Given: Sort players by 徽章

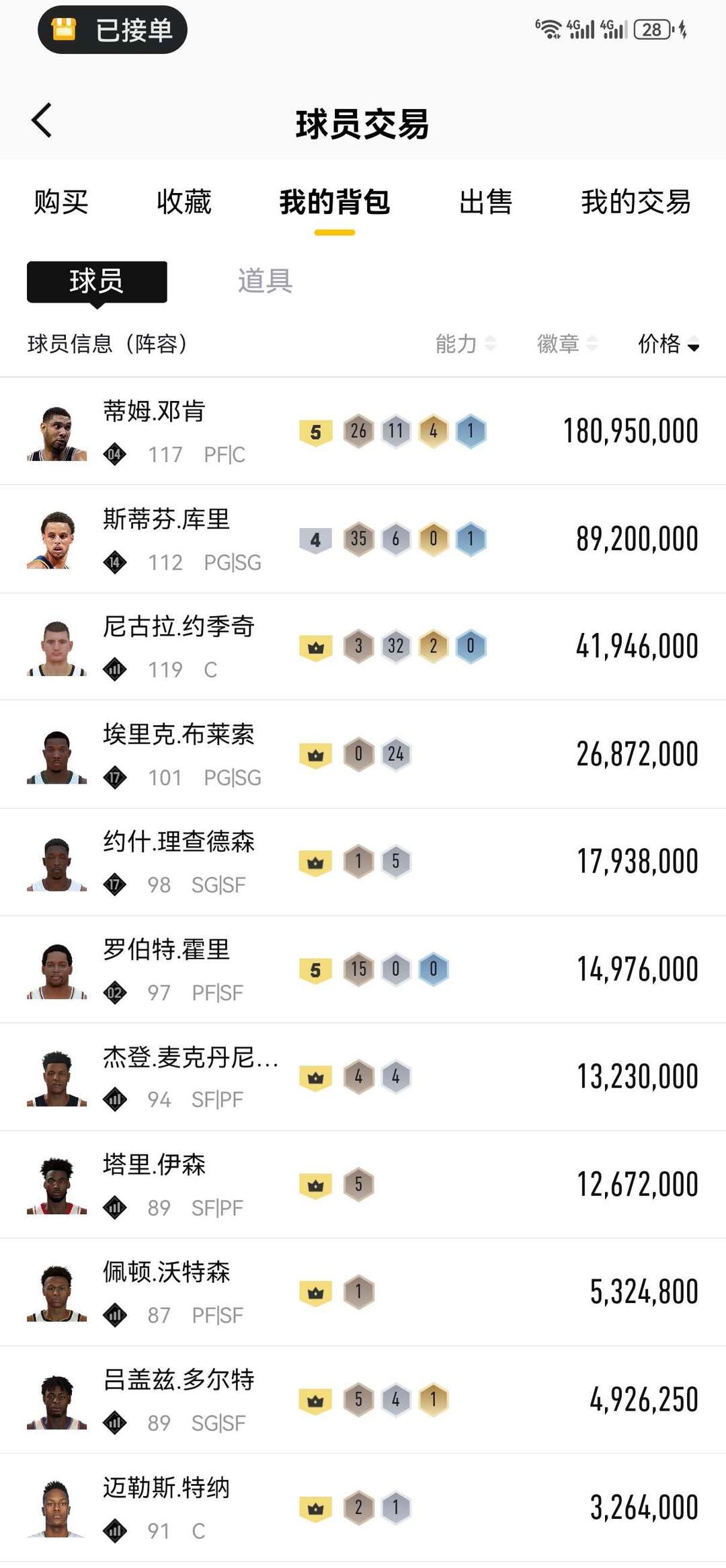Looking at the screenshot, I should point(567,344).
